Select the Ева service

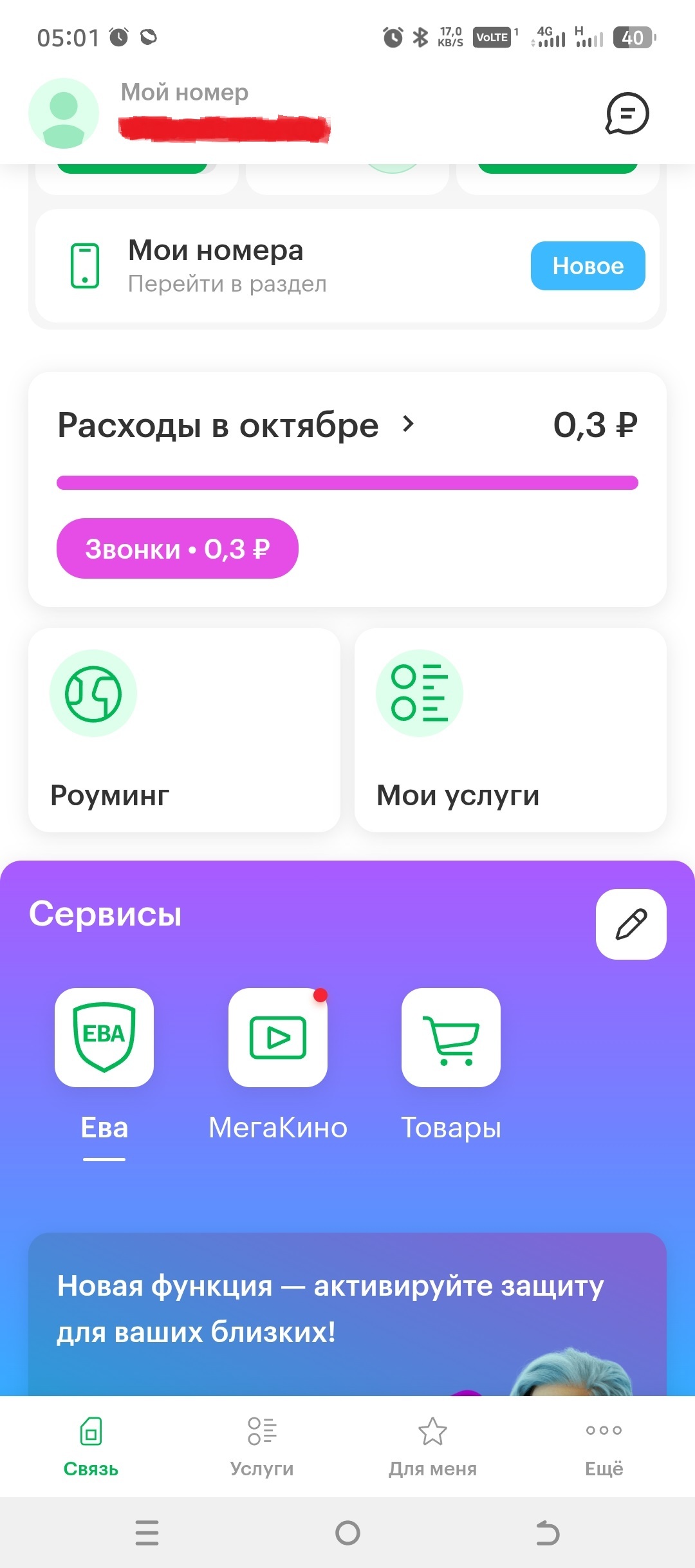(x=104, y=1038)
